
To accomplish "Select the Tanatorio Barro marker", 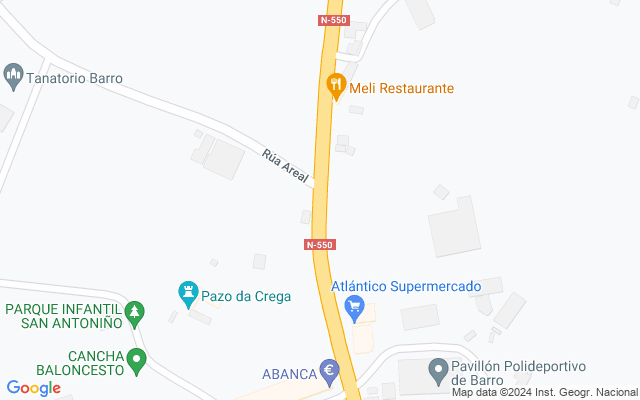I will (13, 77).
